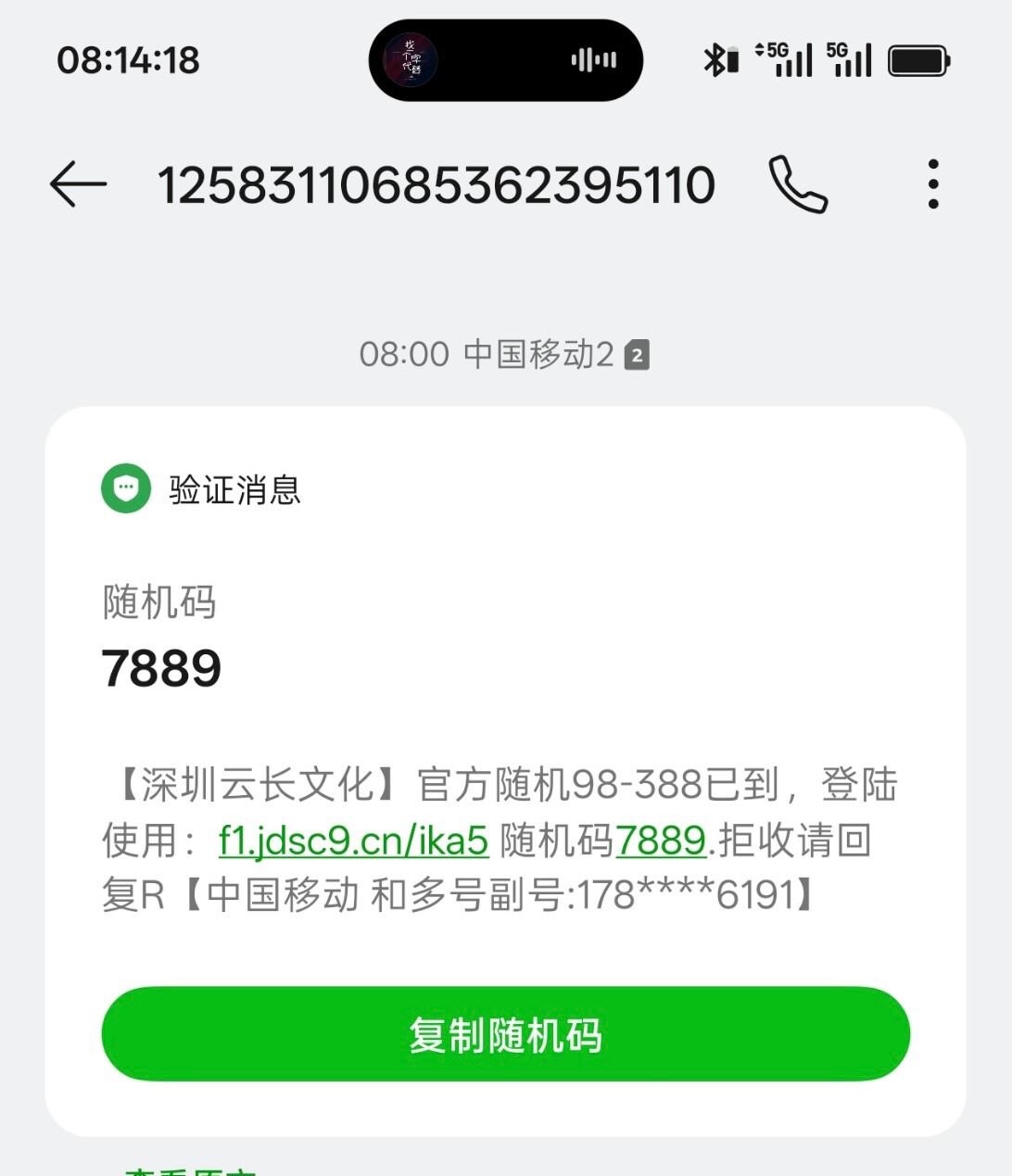This screenshot has width=1012, height=1176.
Task: Call the sender via the phone icon
Action: tap(798, 184)
